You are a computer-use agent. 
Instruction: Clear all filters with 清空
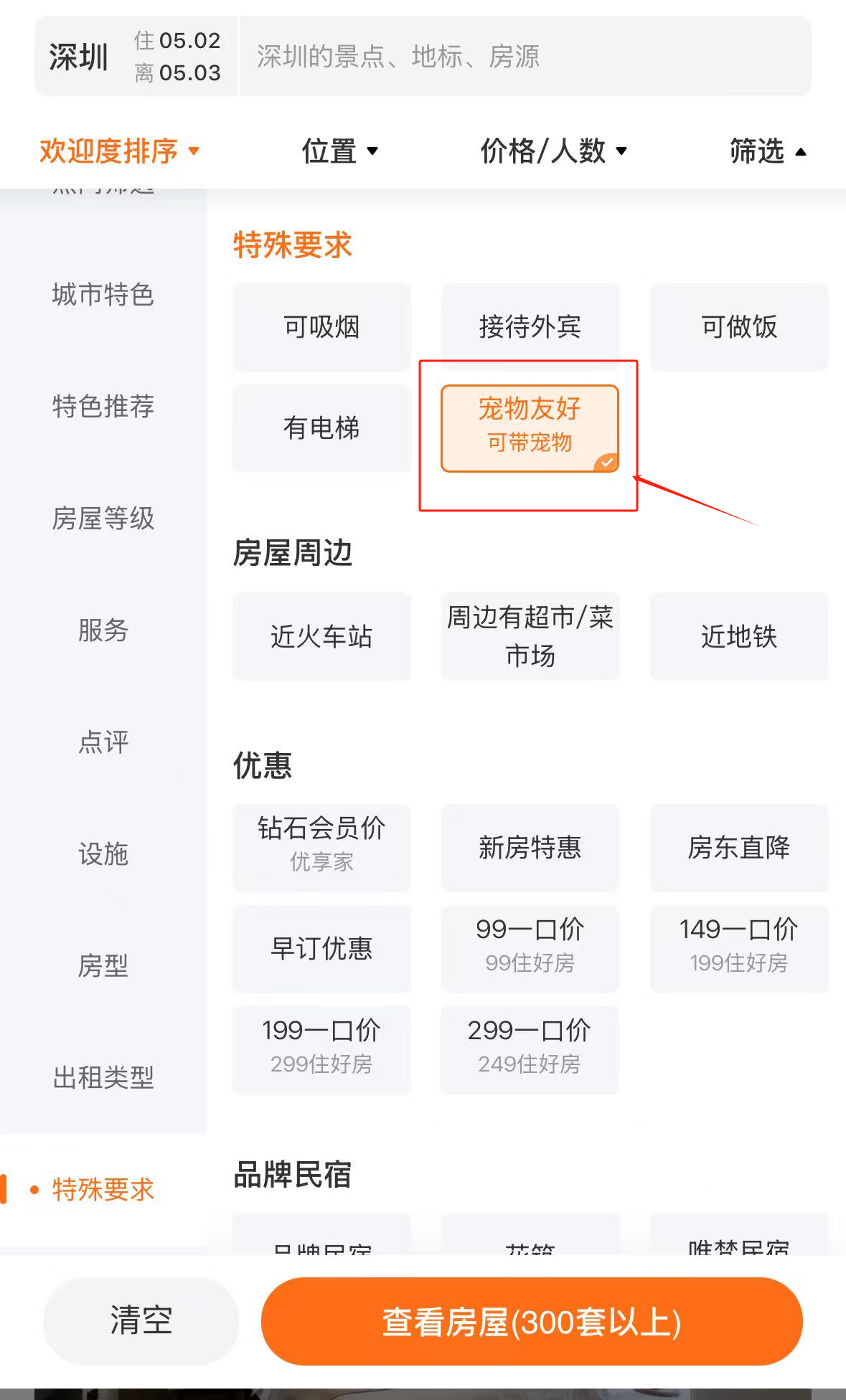tap(141, 1320)
